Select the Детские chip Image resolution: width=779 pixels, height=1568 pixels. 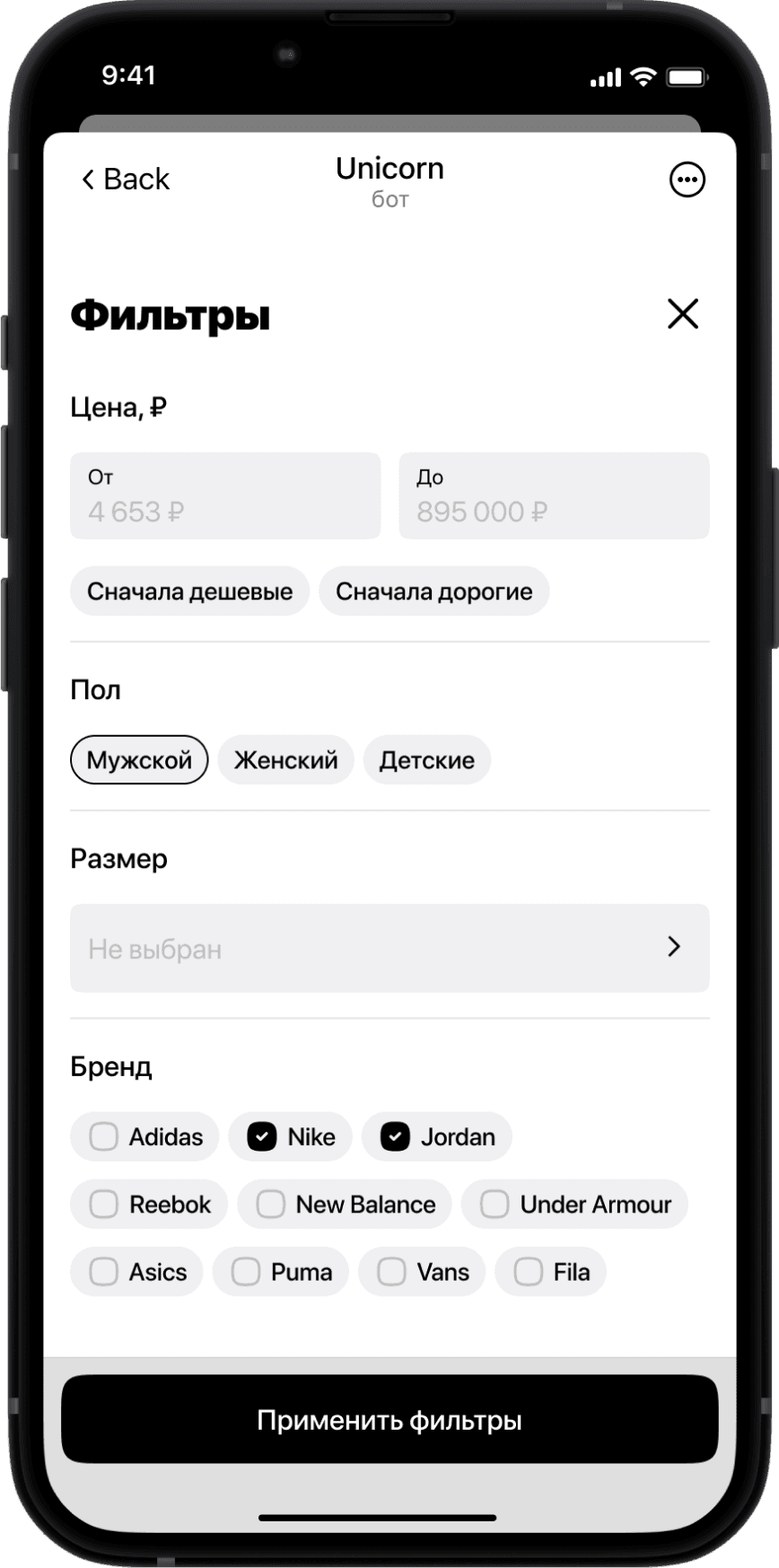point(426,760)
